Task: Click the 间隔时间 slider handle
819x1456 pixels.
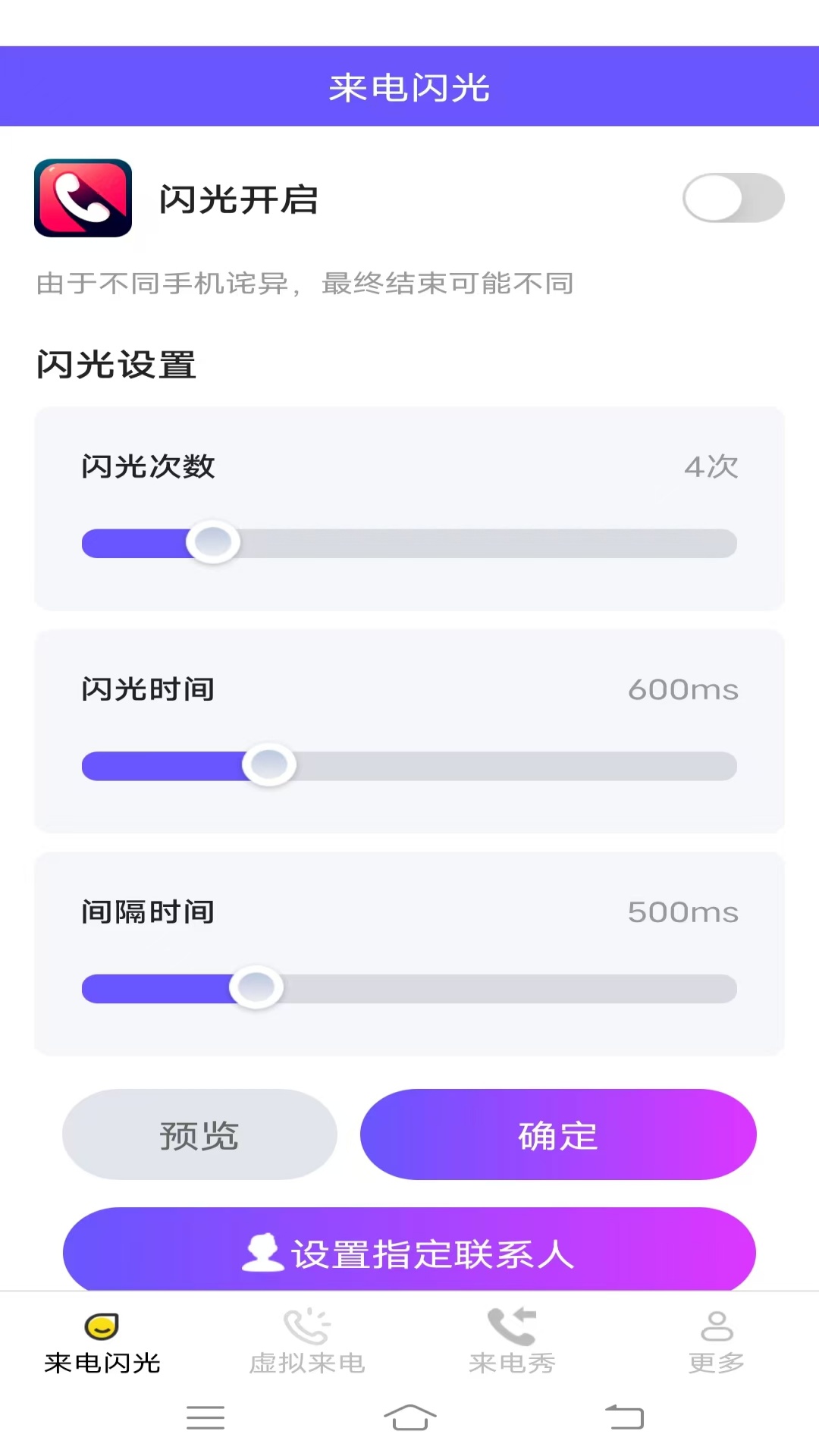Action: click(256, 987)
